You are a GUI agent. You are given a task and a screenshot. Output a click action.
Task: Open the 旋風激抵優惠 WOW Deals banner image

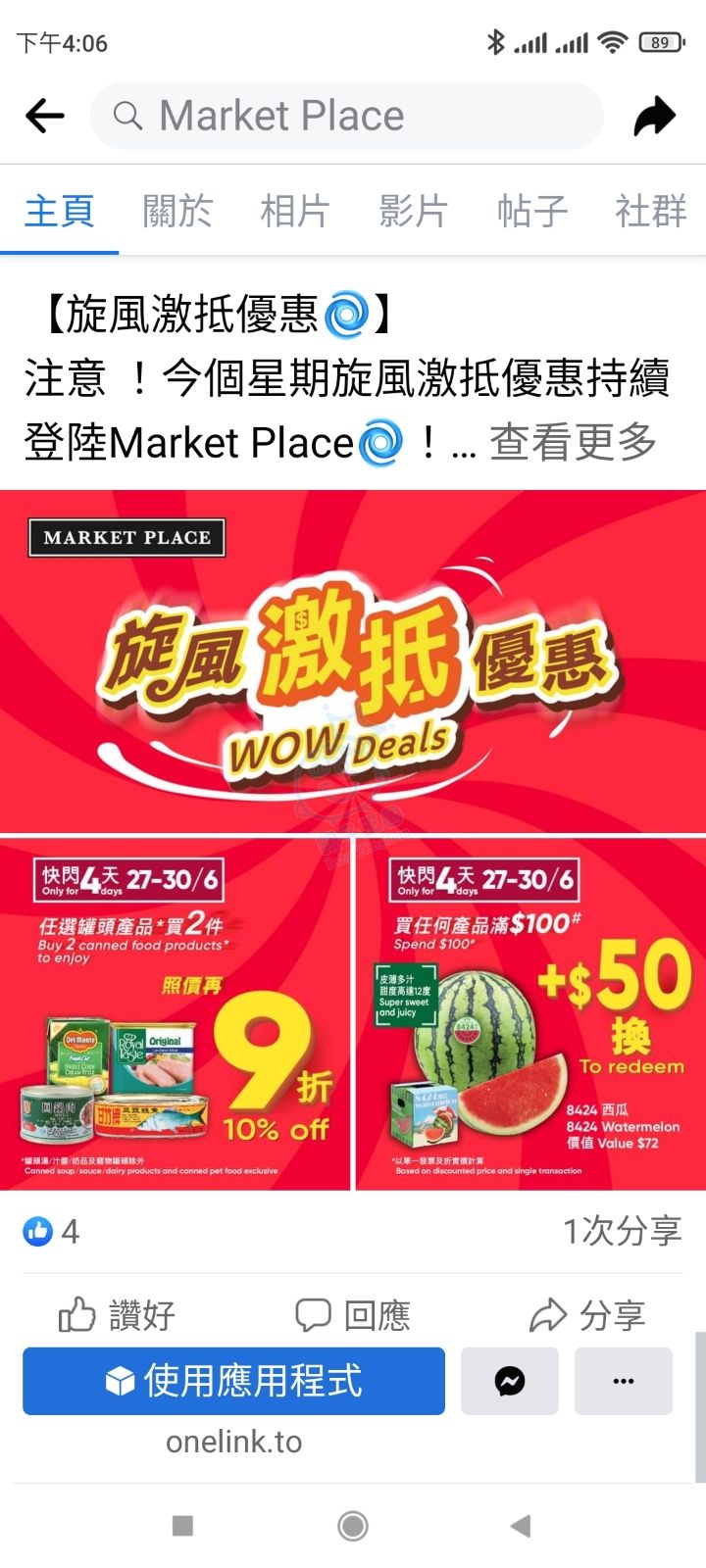tap(353, 661)
